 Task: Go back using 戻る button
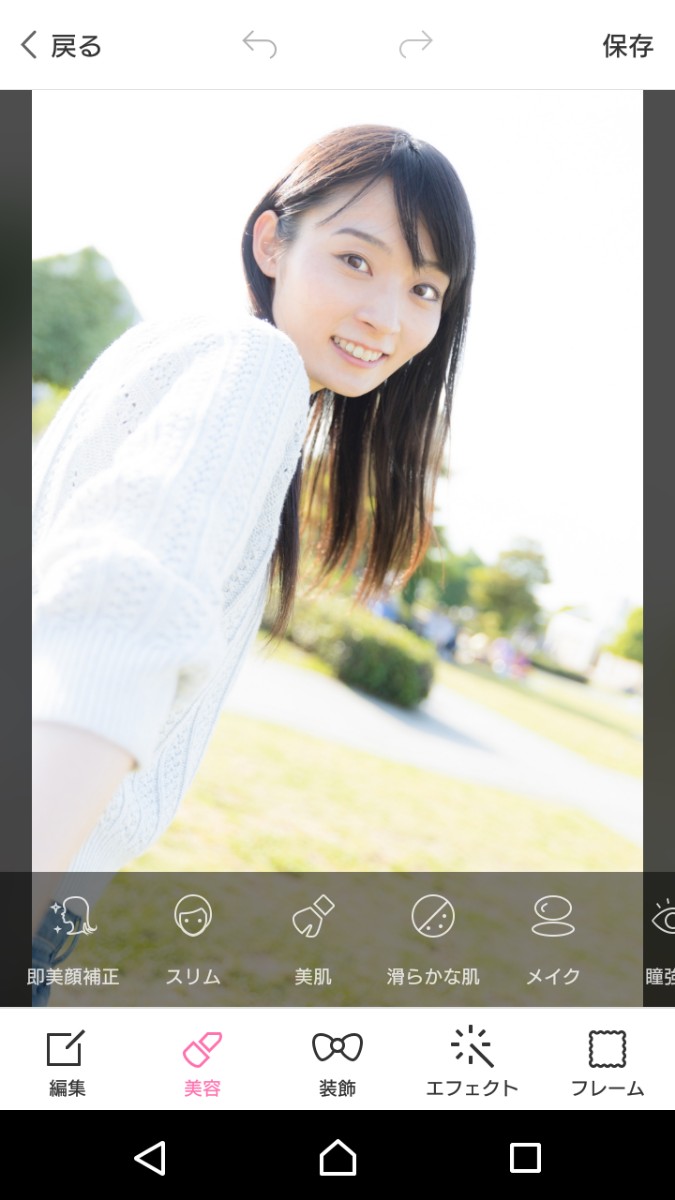click(60, 45)
